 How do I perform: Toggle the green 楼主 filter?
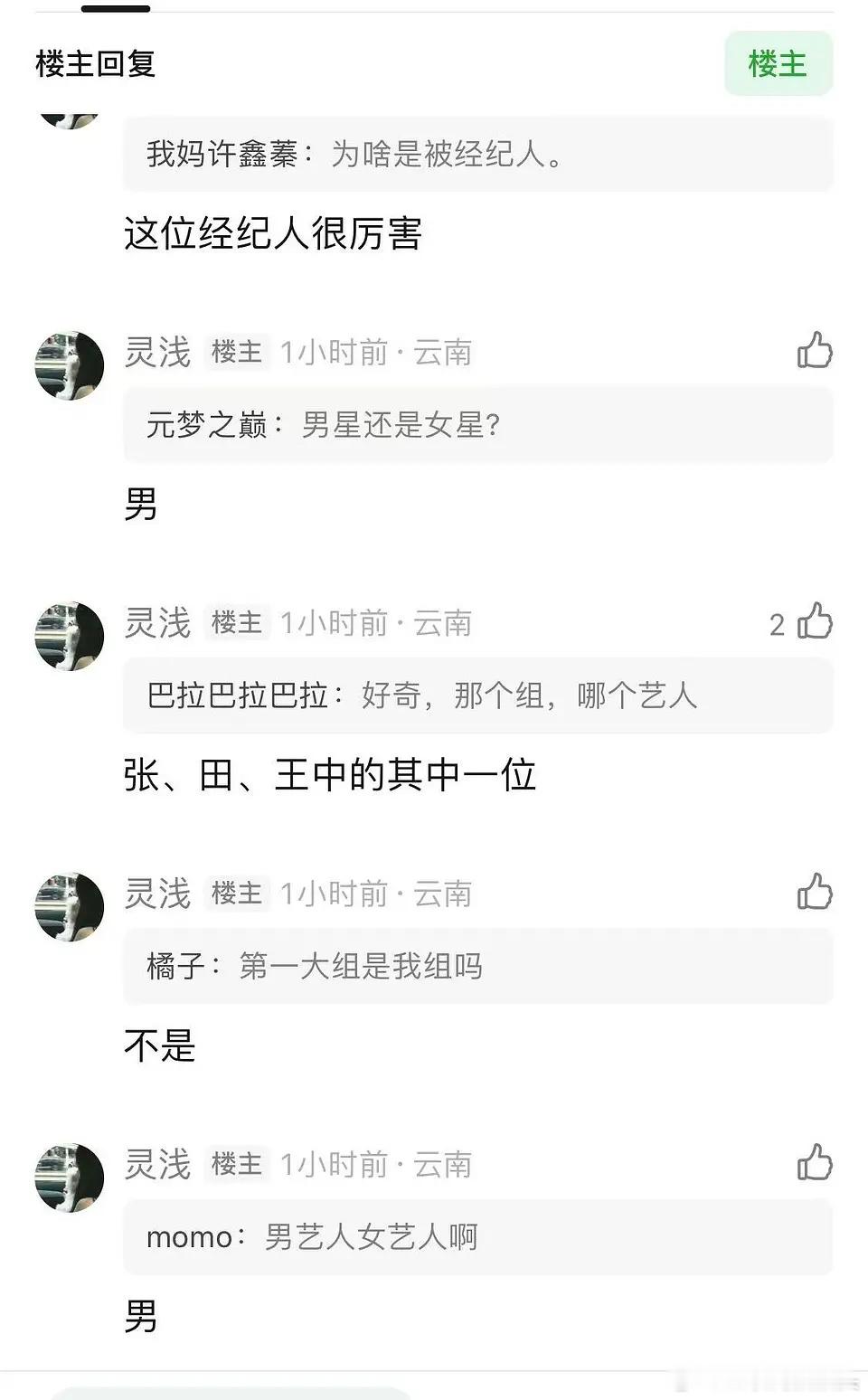(778, 61)
